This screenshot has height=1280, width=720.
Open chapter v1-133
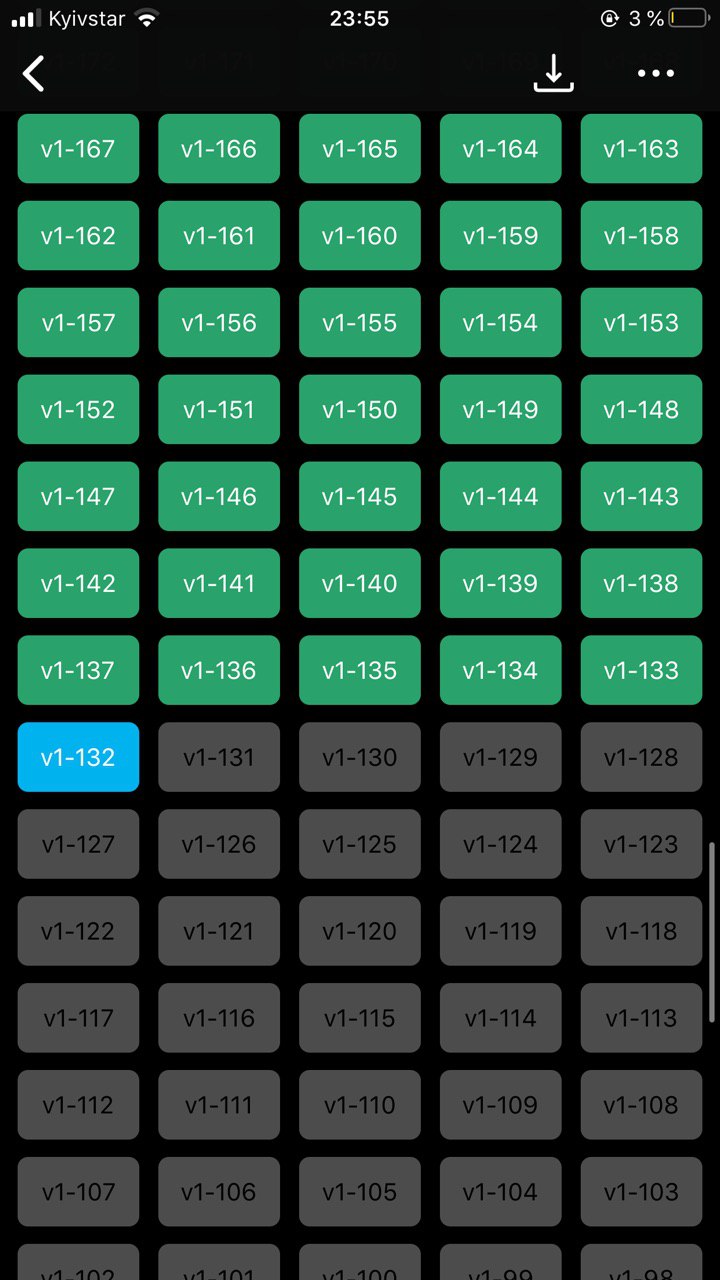pyautogui.click(x=641, y=670)
